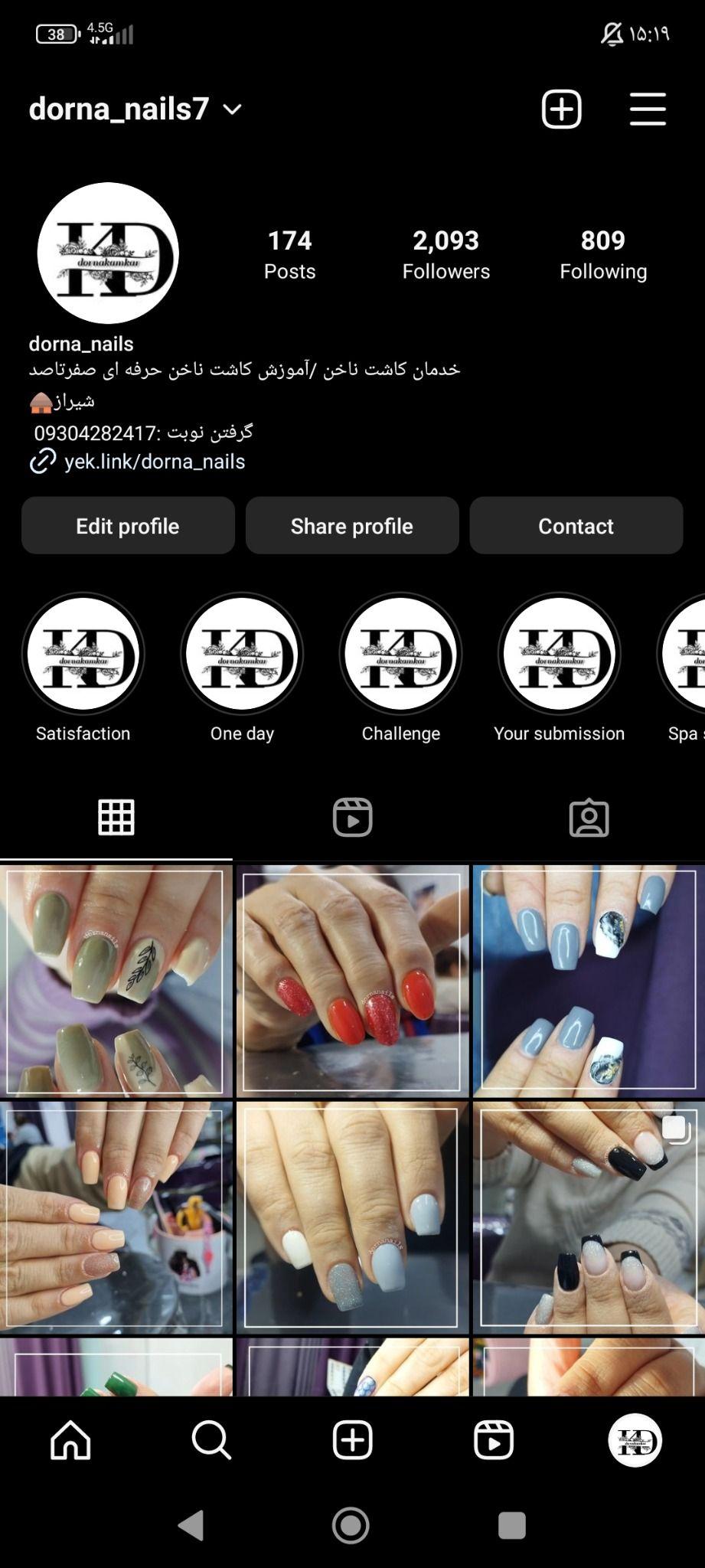Viewport: 705px width, 1568px height.
Task: Open the hamburger menu
Action: point(648,109)
